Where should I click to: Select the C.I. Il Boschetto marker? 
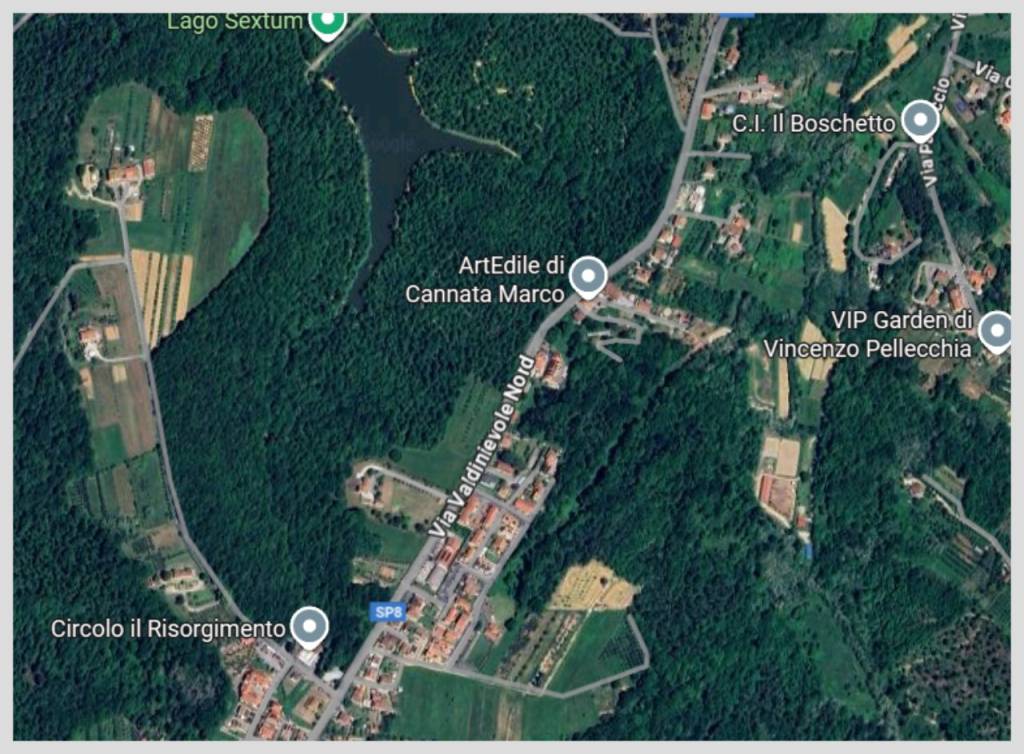[x=919, y=121]
